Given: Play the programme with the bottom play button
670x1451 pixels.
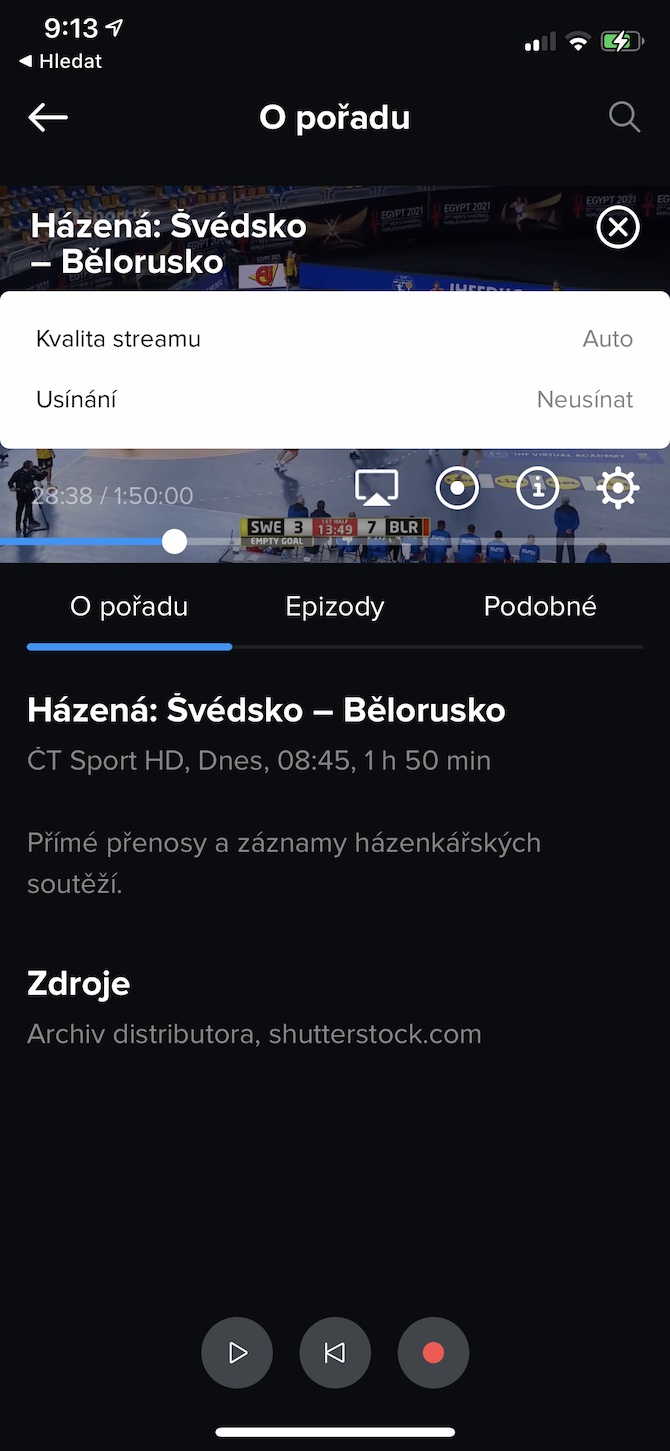Looking at the screenshot, I should [237, 1353].
